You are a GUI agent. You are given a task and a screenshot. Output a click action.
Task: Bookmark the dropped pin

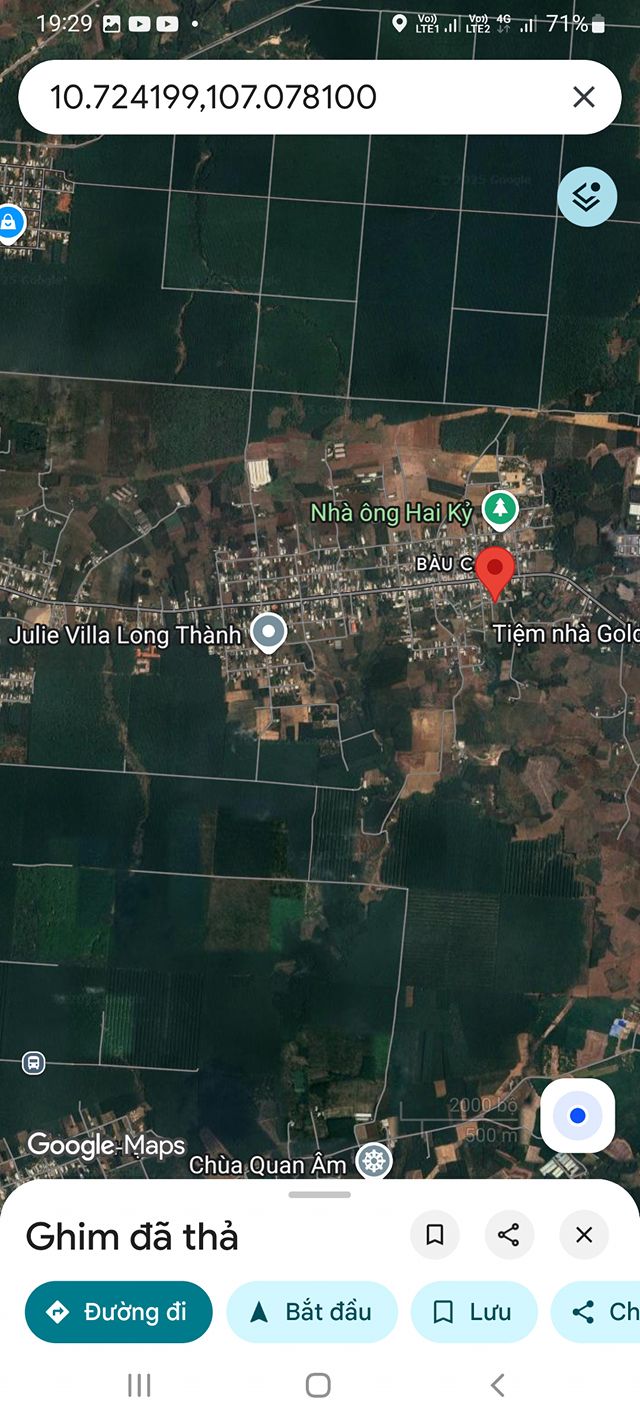tap(435, 1235)
